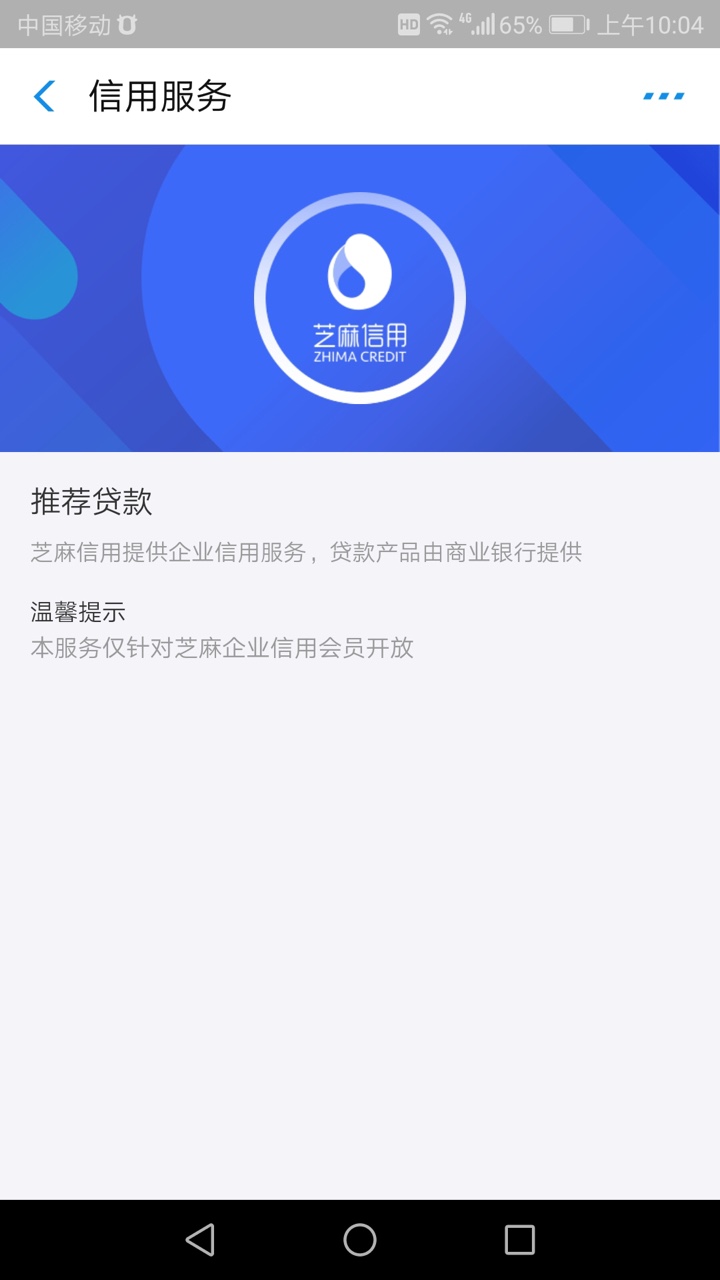The height and width of the screenshot is (1280, 720).
Task: Tap the back arrow to leave 信用服务
Action: [43, 95]
